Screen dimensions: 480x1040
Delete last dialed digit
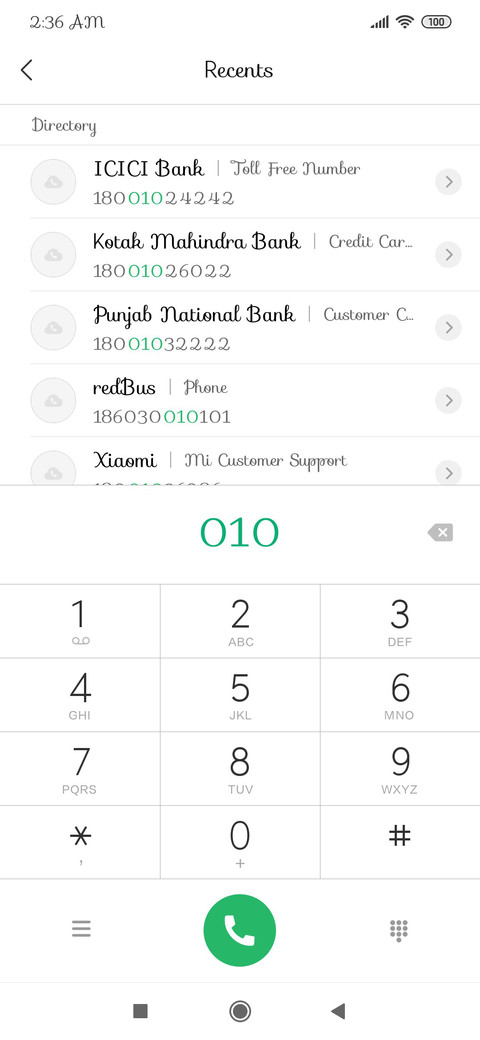440,532
